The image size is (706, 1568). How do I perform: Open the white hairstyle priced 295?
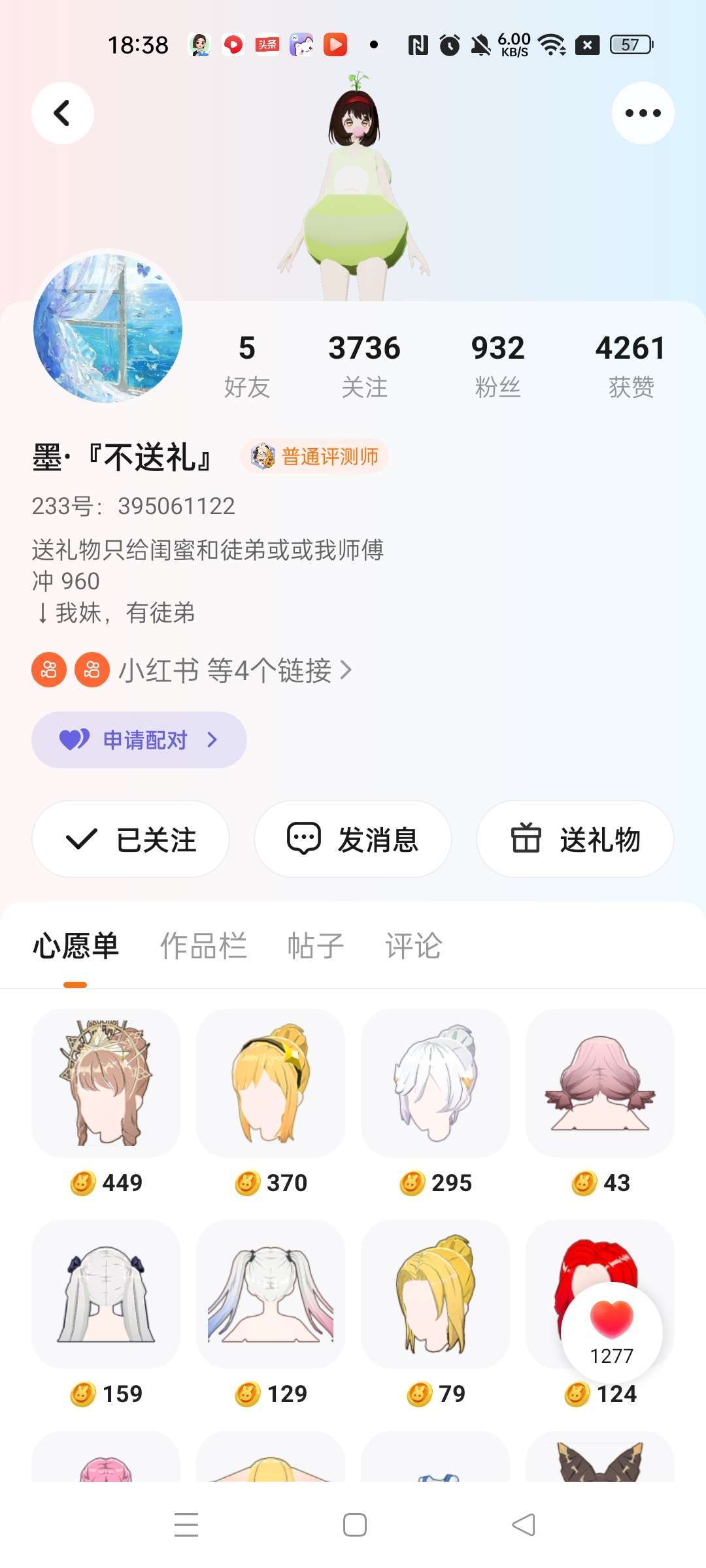click(x=435, y=1083)
